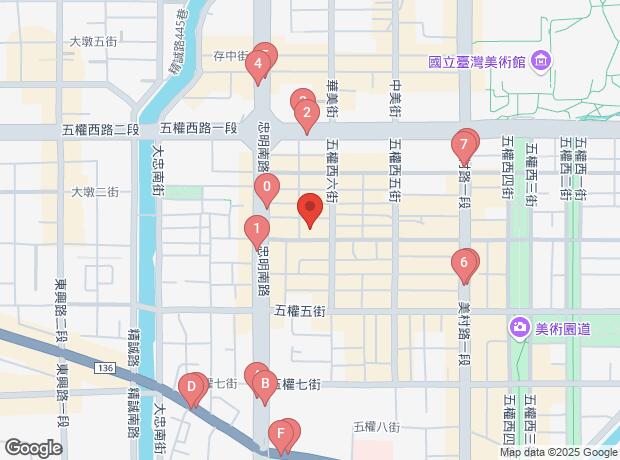Tap map marker D

191,387
